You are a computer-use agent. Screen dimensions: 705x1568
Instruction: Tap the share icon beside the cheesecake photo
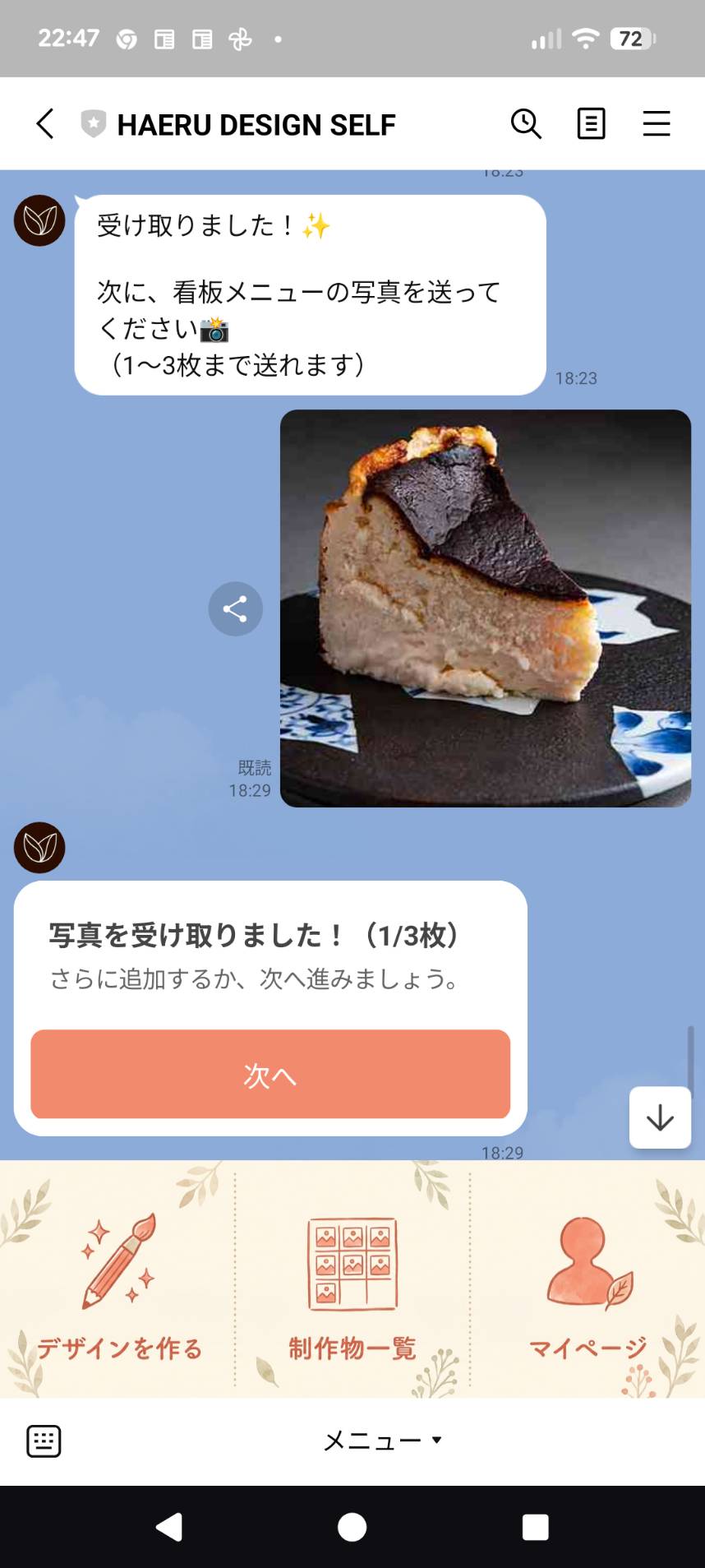[x=235, y=608]
